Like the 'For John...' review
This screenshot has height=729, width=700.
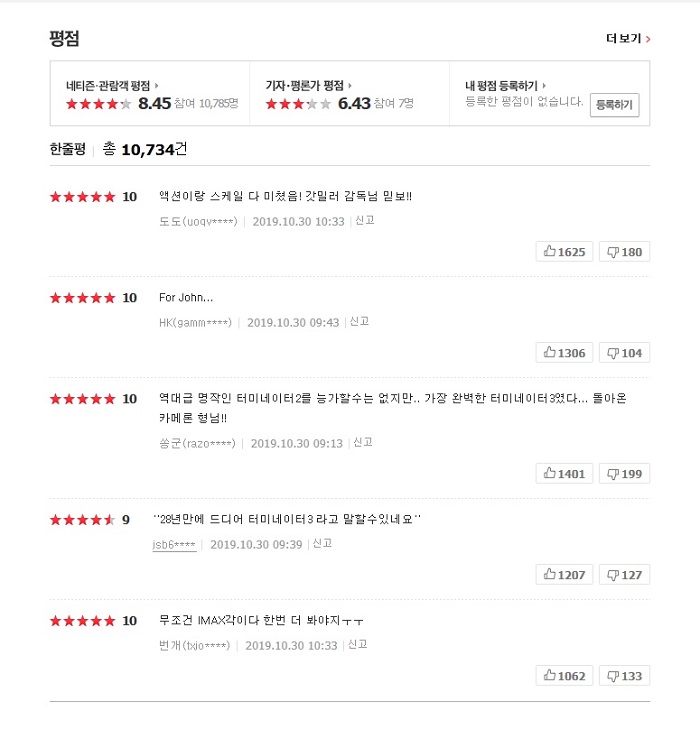565,352
